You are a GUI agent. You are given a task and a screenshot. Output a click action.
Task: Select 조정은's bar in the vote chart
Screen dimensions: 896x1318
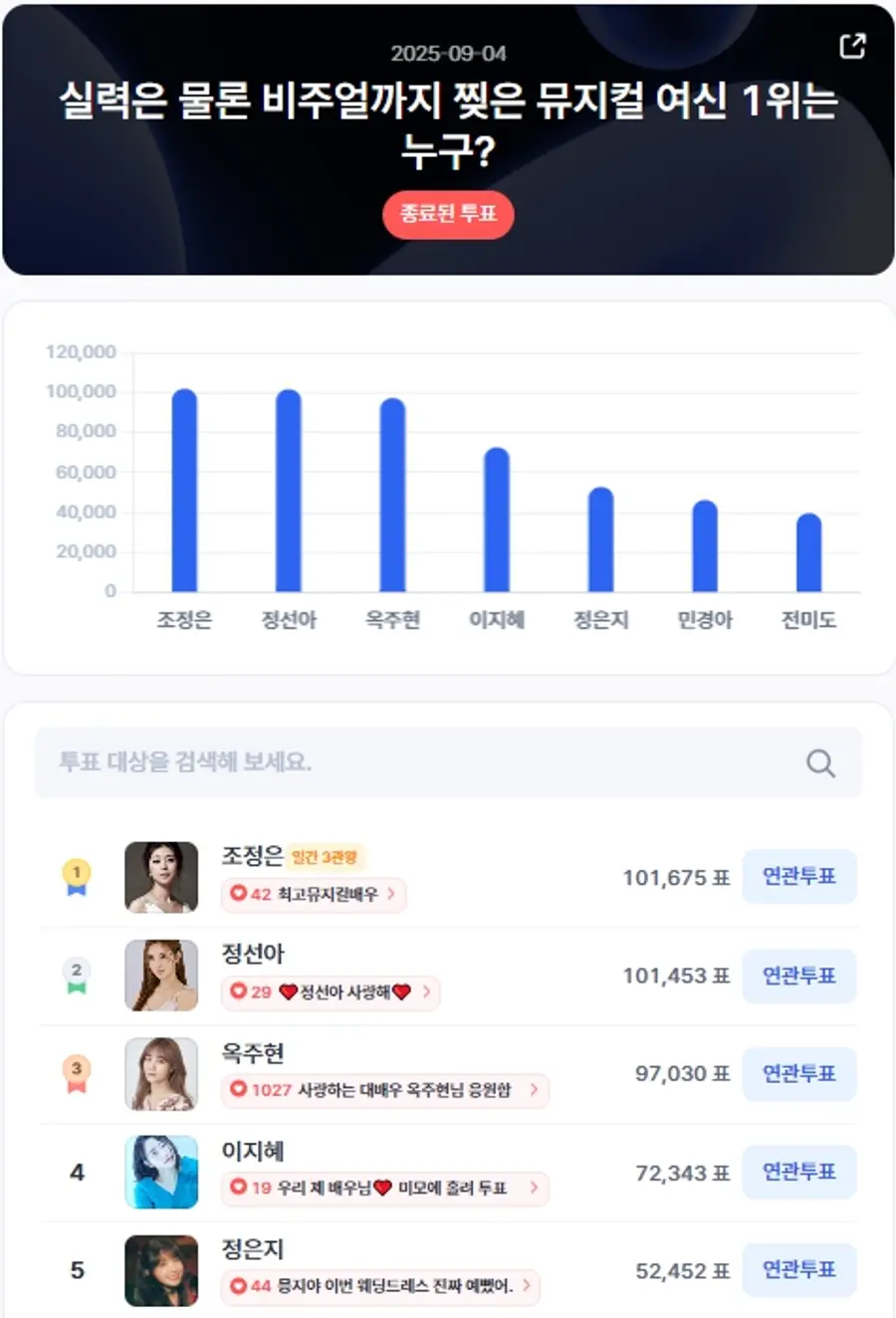tap(184, 488)
